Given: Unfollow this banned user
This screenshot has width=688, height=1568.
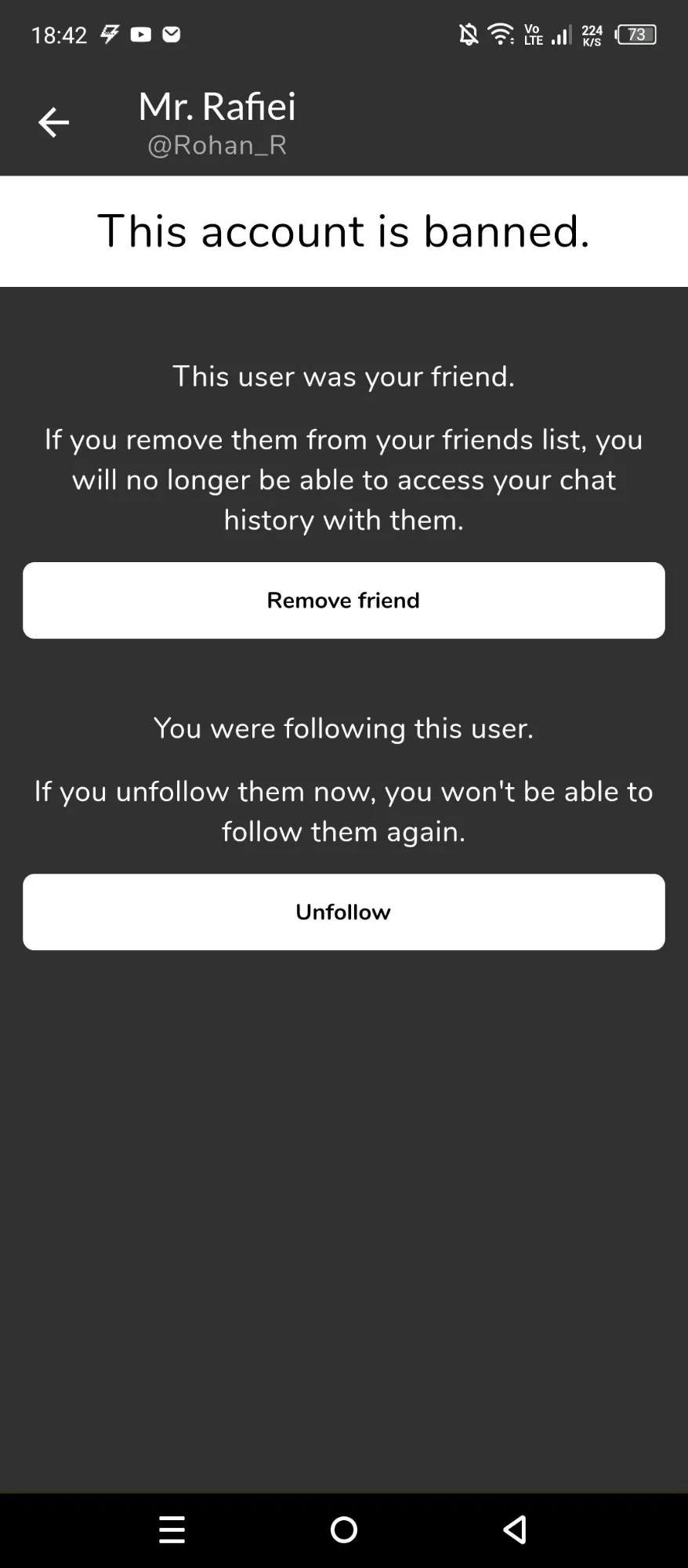Looking at the screenshot, I should (x=344, y=913).
